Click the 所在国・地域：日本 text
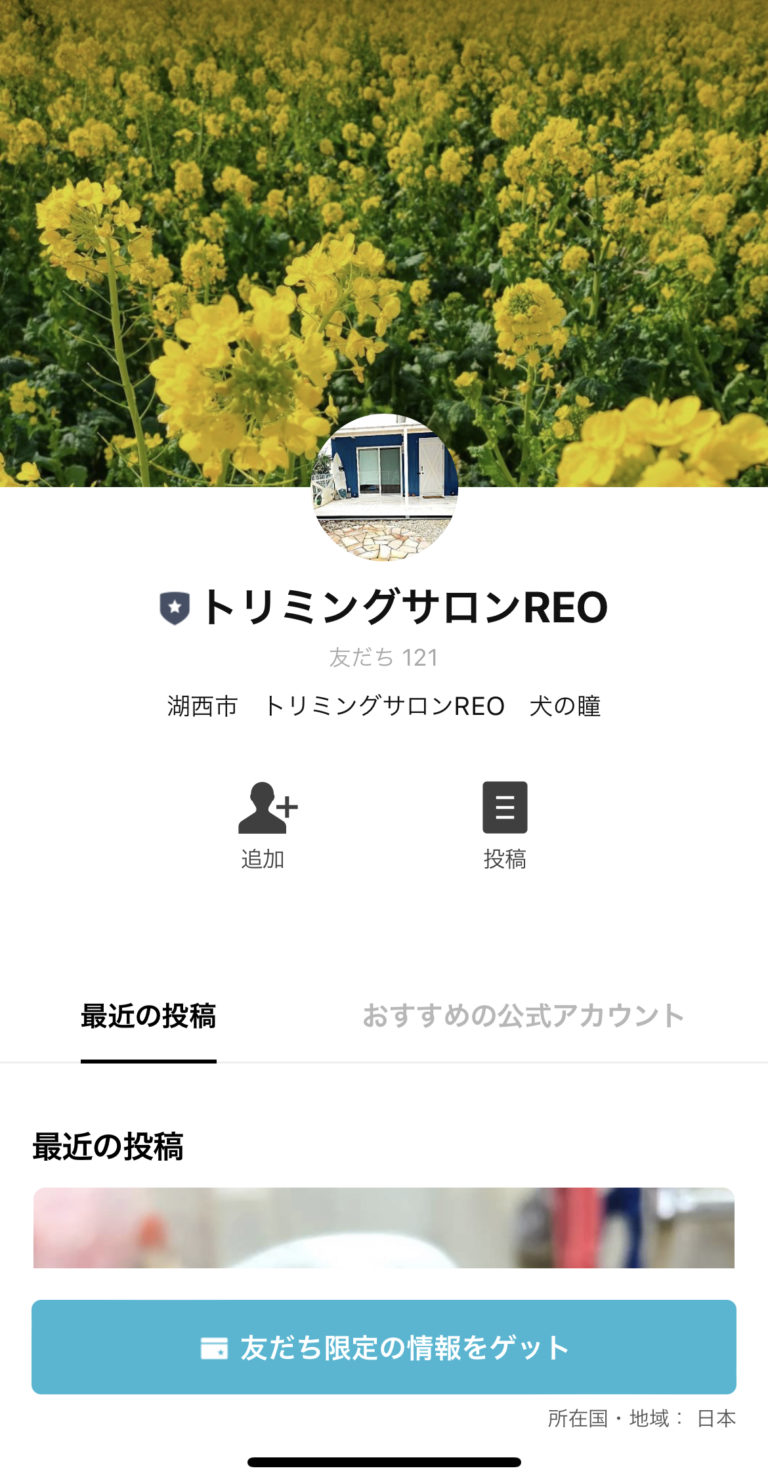The width and height of the screenshot is (768, 1483). click(x=640, y=1417)
